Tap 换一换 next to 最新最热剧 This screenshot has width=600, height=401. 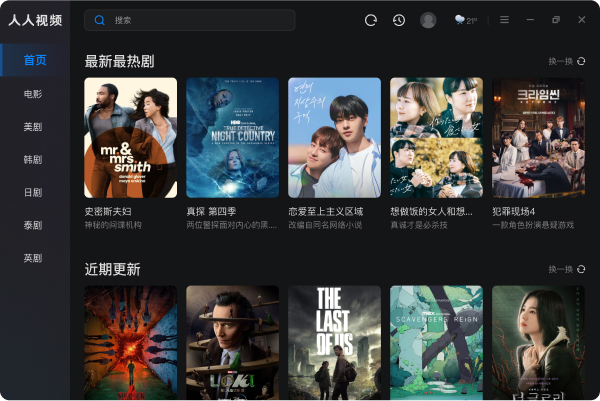click(x=566, y=62)
